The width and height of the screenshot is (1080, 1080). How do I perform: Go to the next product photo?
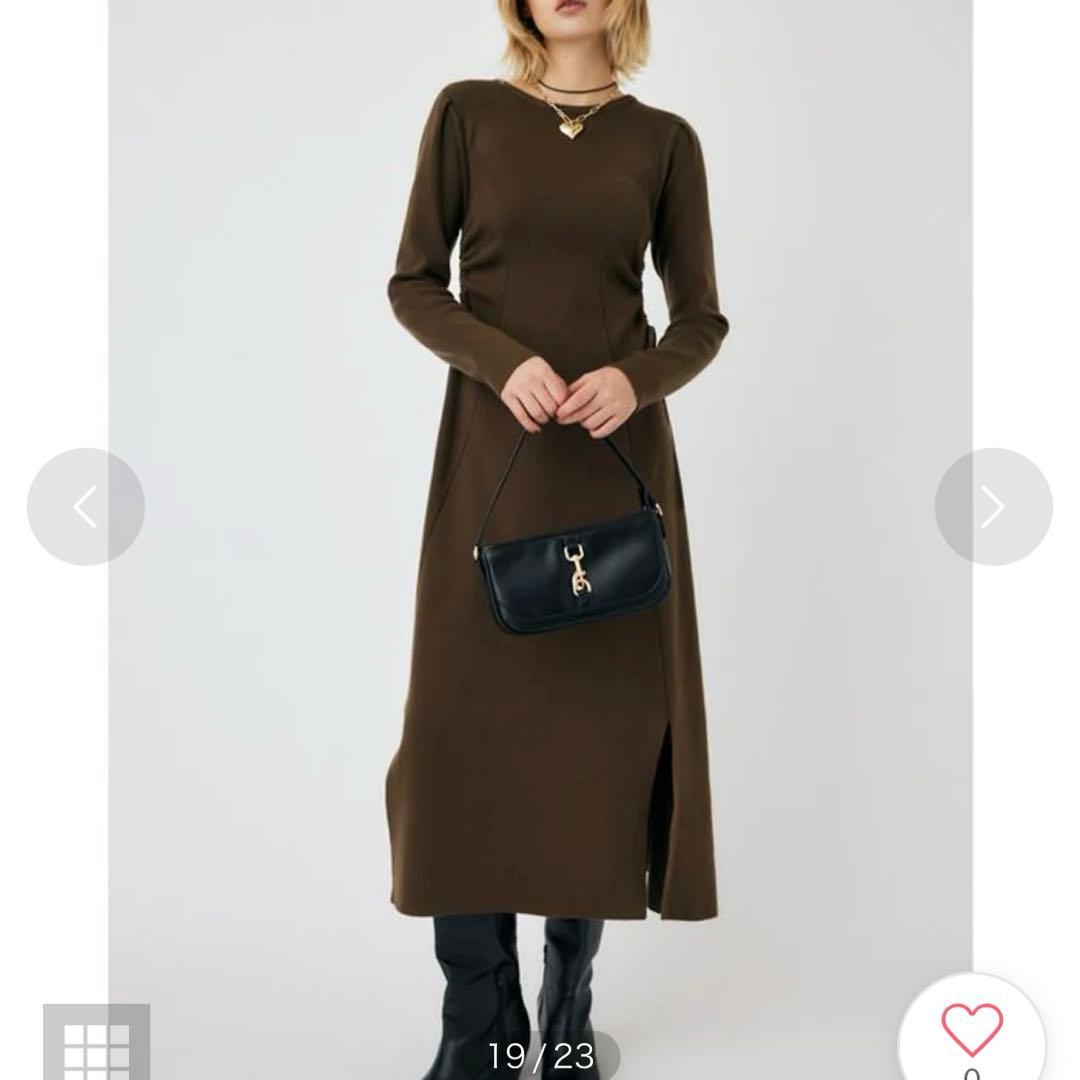pos(993,507)
